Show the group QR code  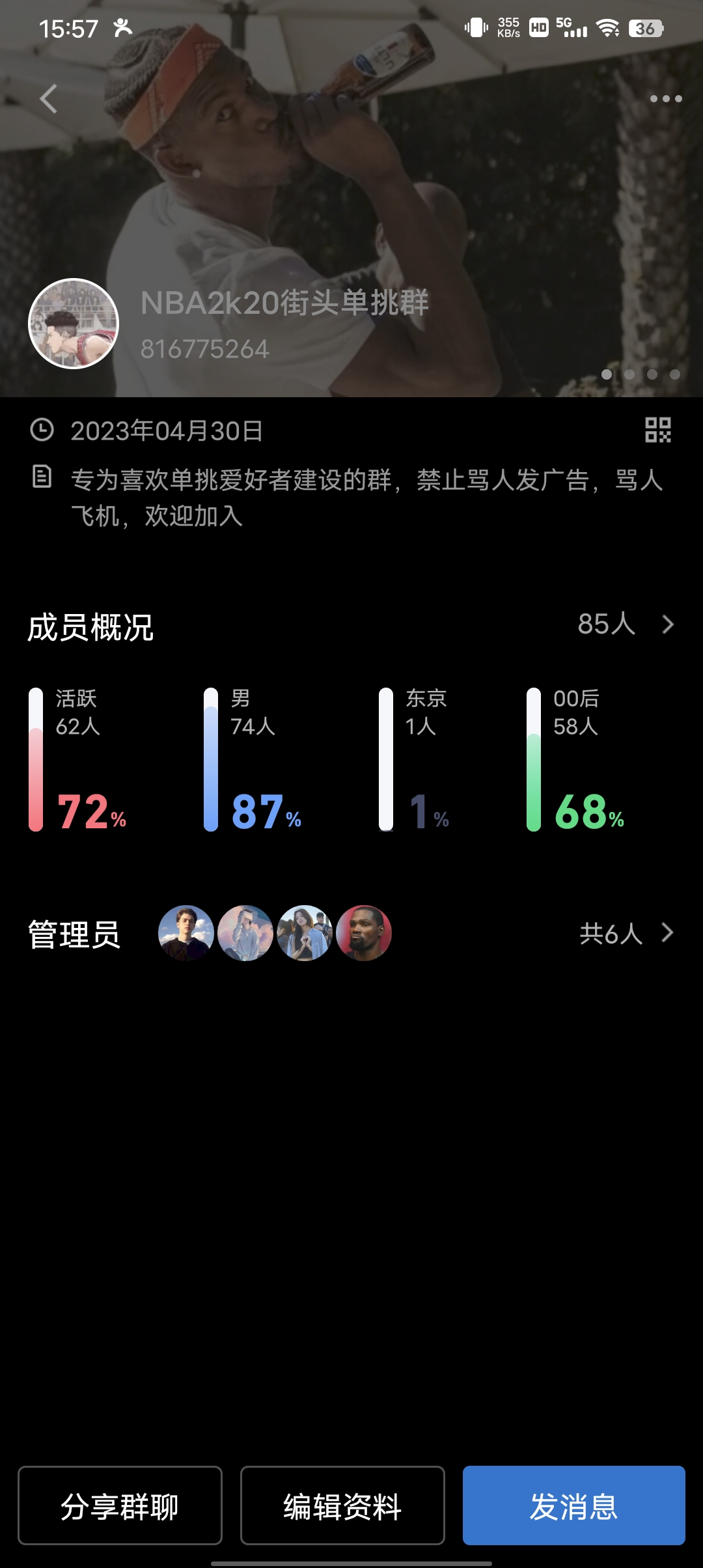(657, 430)
